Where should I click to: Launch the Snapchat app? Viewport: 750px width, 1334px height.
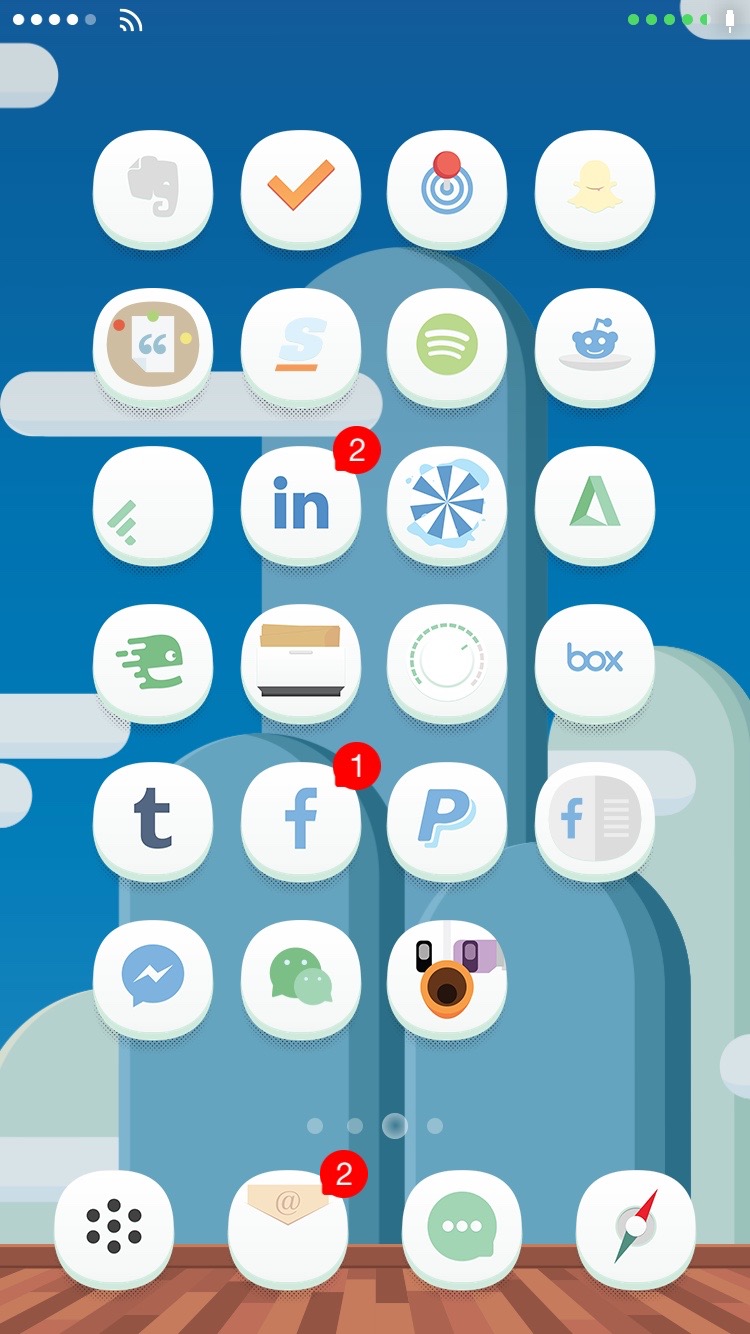[x=595, y=188]
